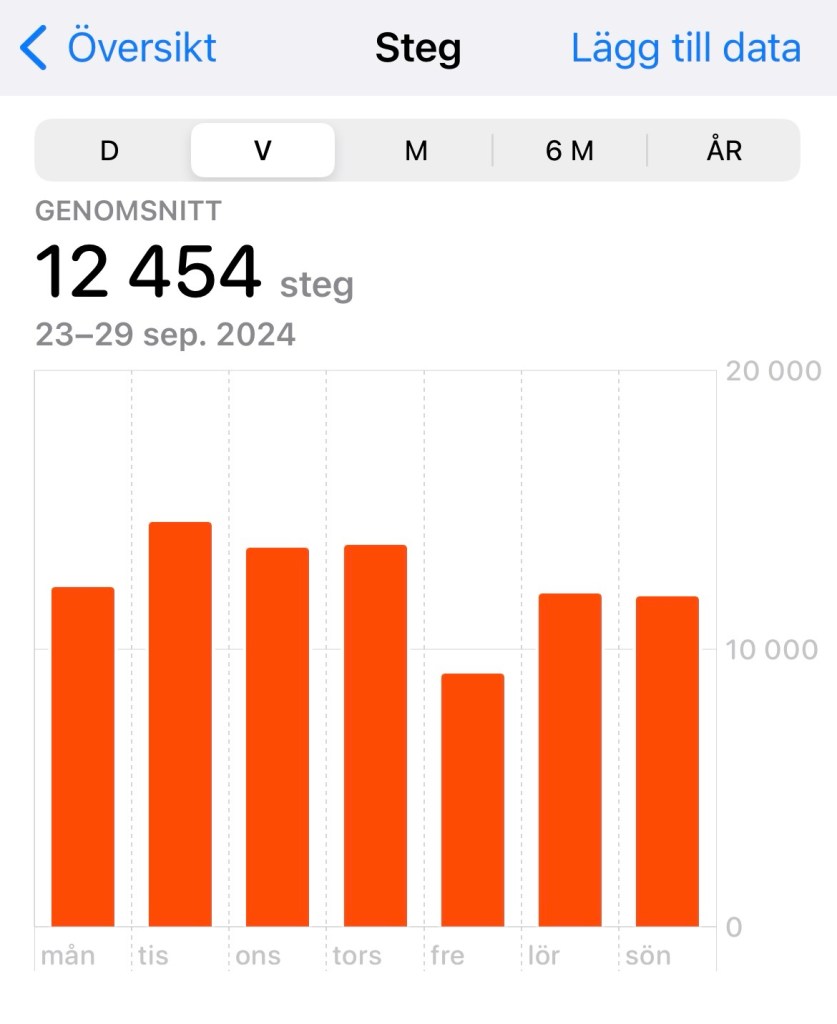837x1024 pixels.
Task: Show the 6 M view
Action: click(569, 151)
